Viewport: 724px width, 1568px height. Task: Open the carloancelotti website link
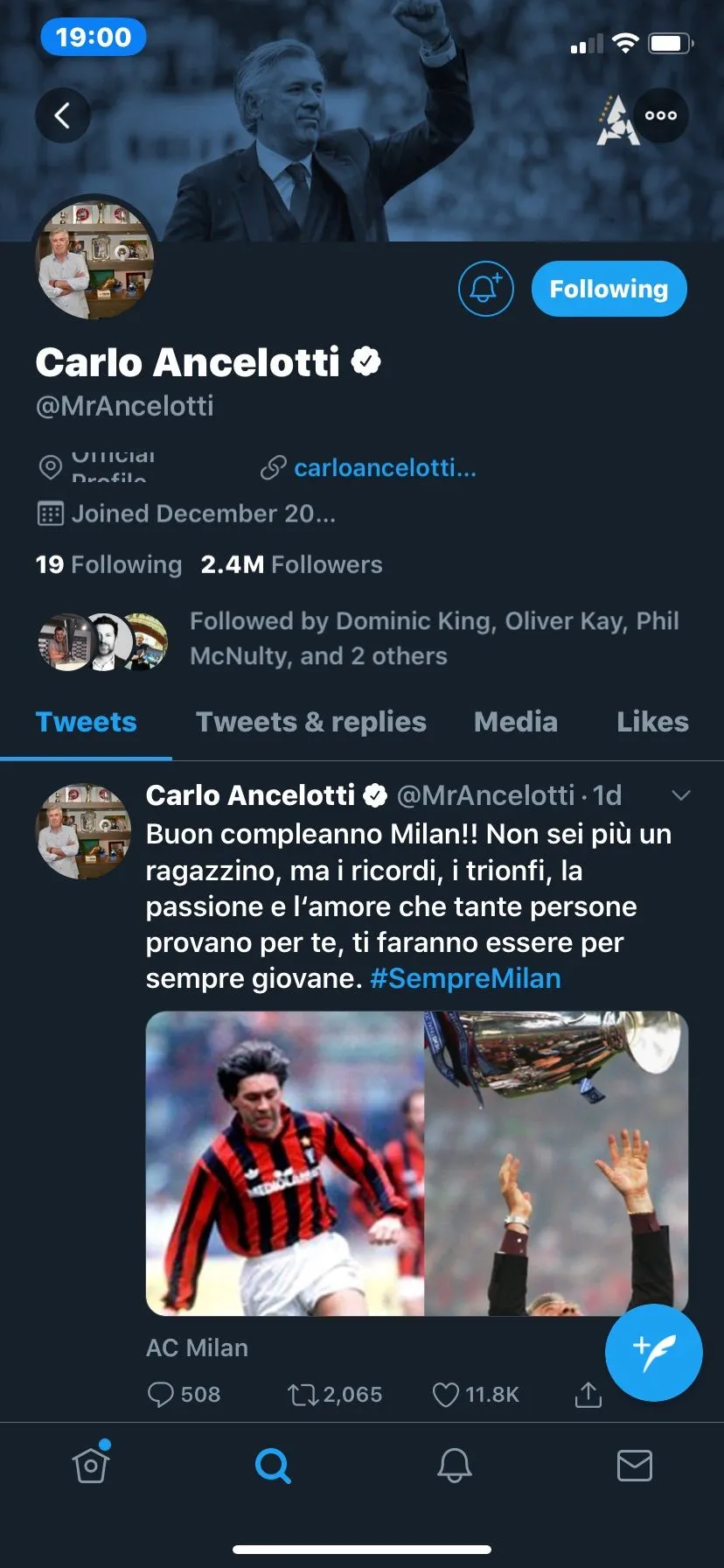[384, 468]
